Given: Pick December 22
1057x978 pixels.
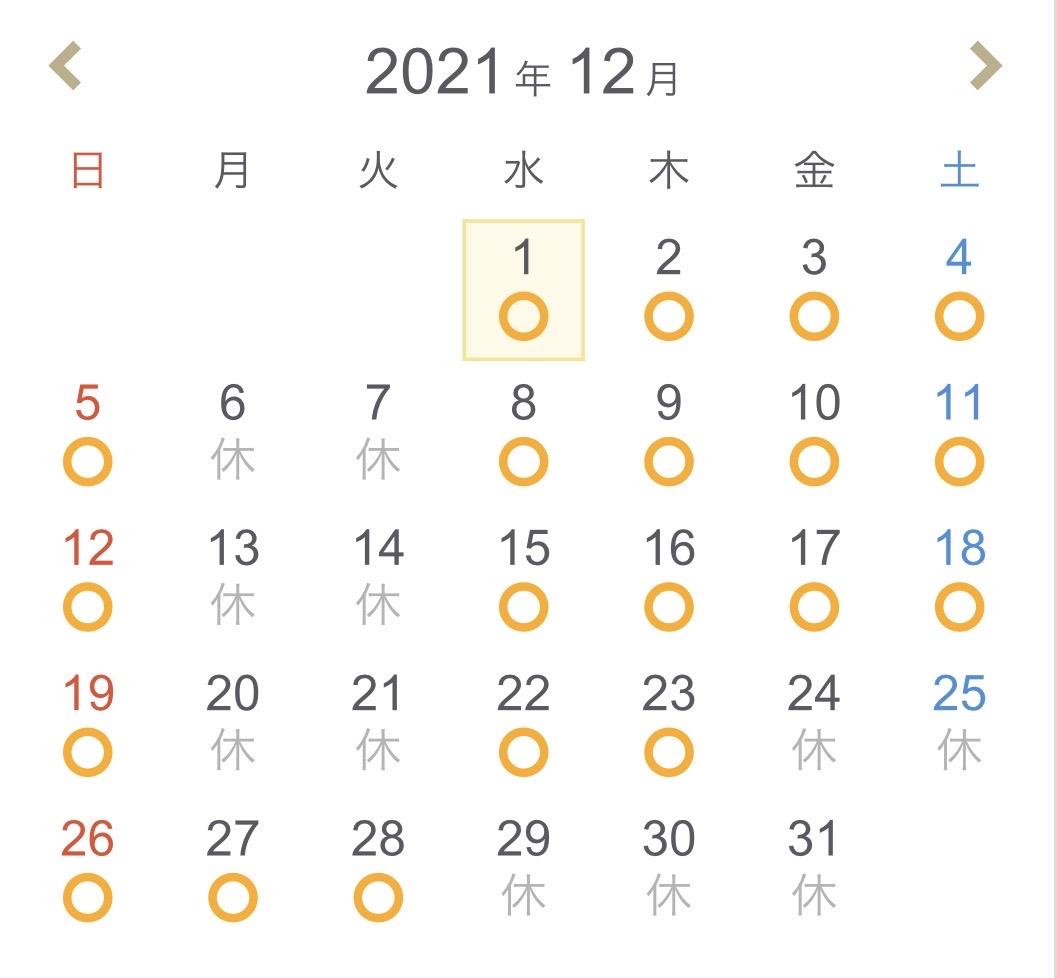Looking at the screenshot, I should coord(523,725).
